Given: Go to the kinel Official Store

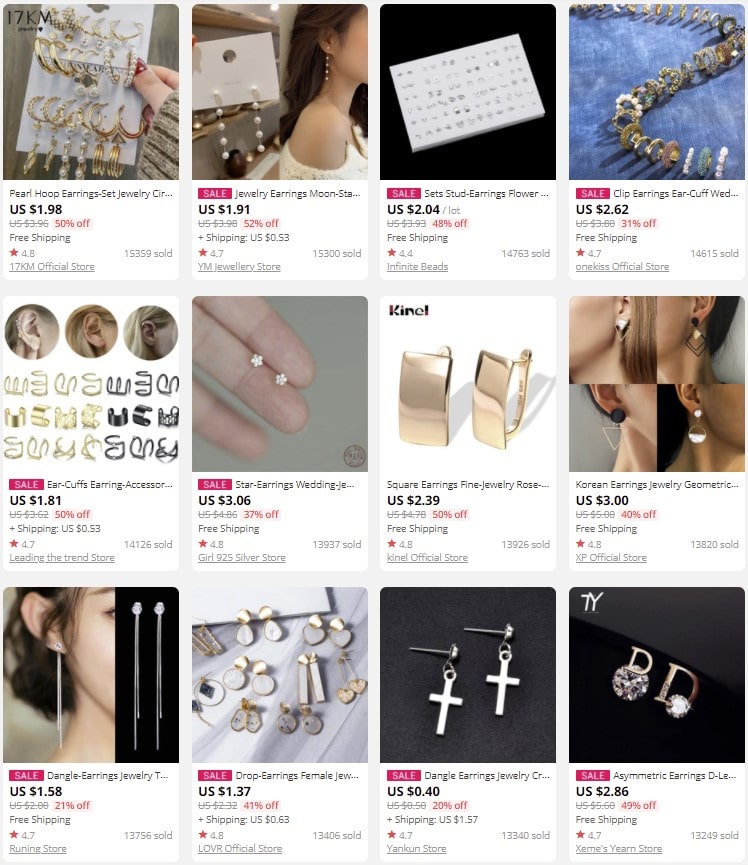Looking at the screenshot, I should [x=427, y=558].
